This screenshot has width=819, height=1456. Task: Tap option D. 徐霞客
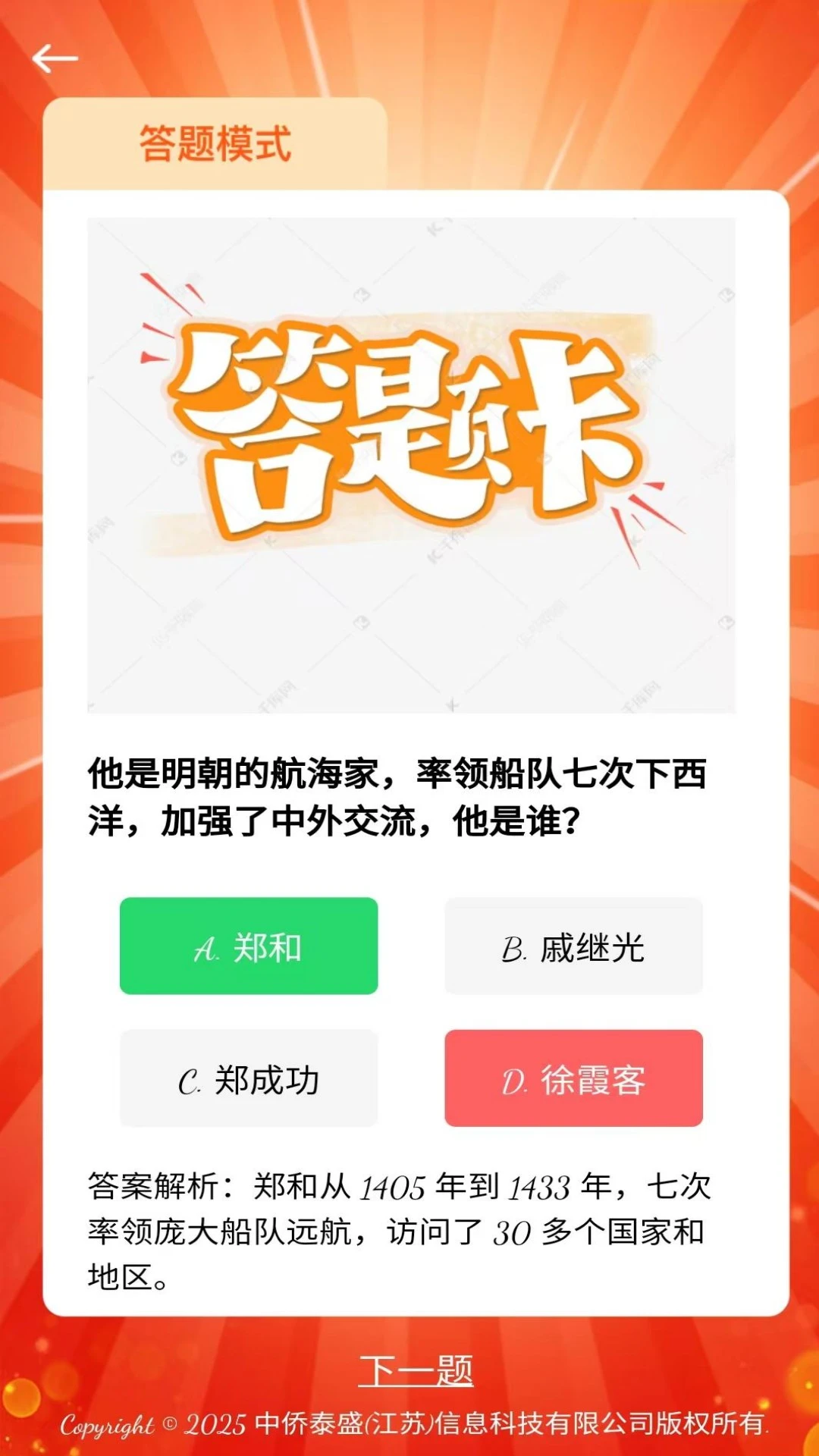pos(573,1078)
